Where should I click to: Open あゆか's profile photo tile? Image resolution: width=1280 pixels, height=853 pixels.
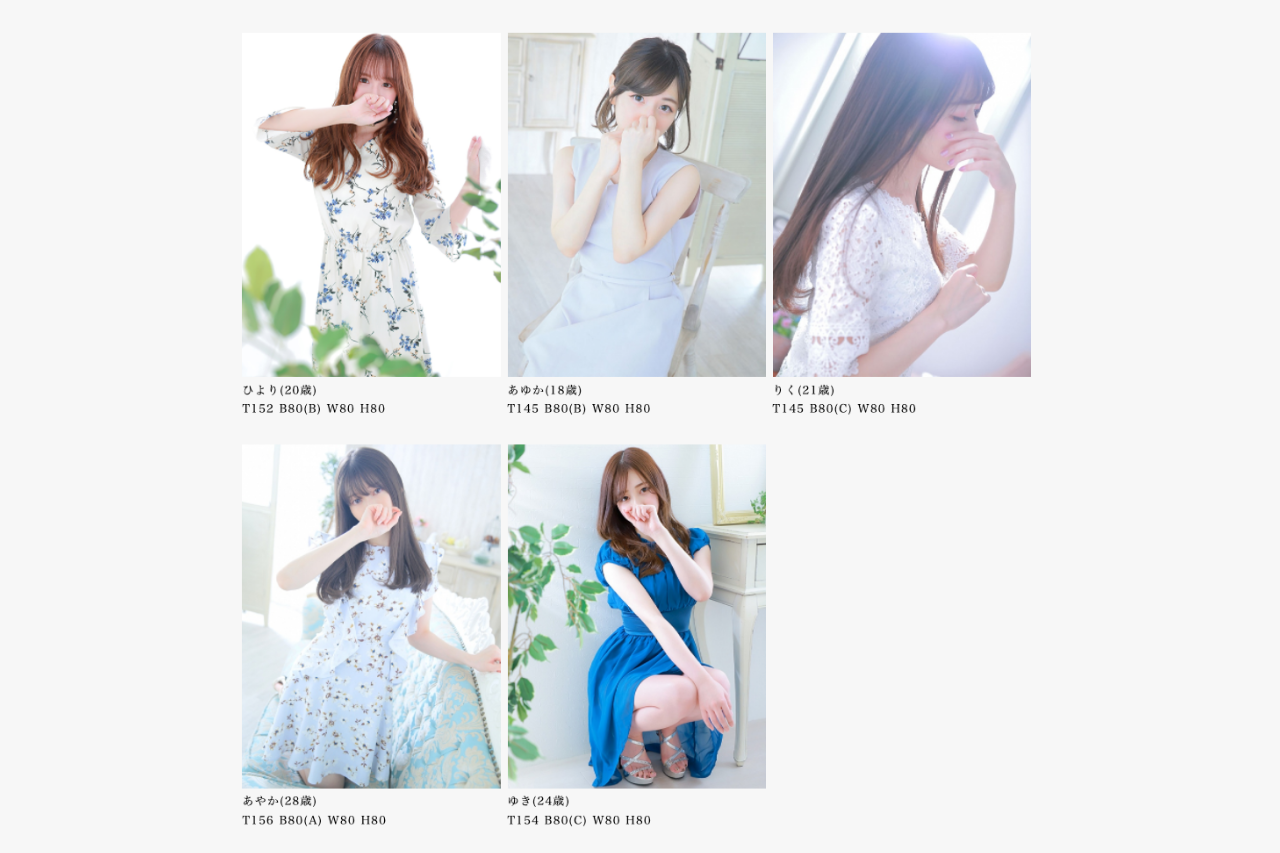coord(636,205)
